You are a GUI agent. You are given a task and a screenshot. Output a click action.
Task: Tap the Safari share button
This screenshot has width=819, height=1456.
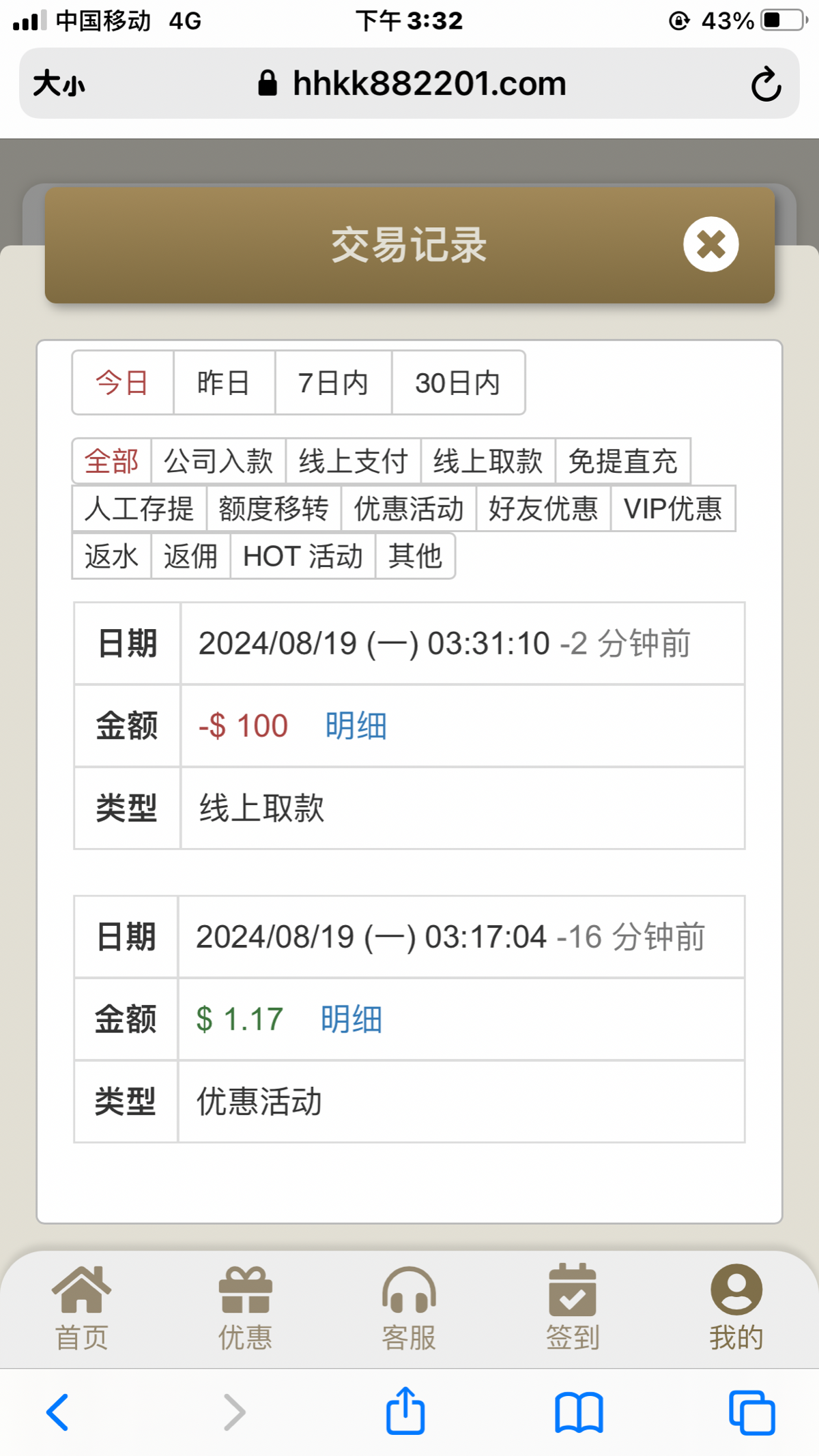pyautogui.click(x=405, y=1411)
